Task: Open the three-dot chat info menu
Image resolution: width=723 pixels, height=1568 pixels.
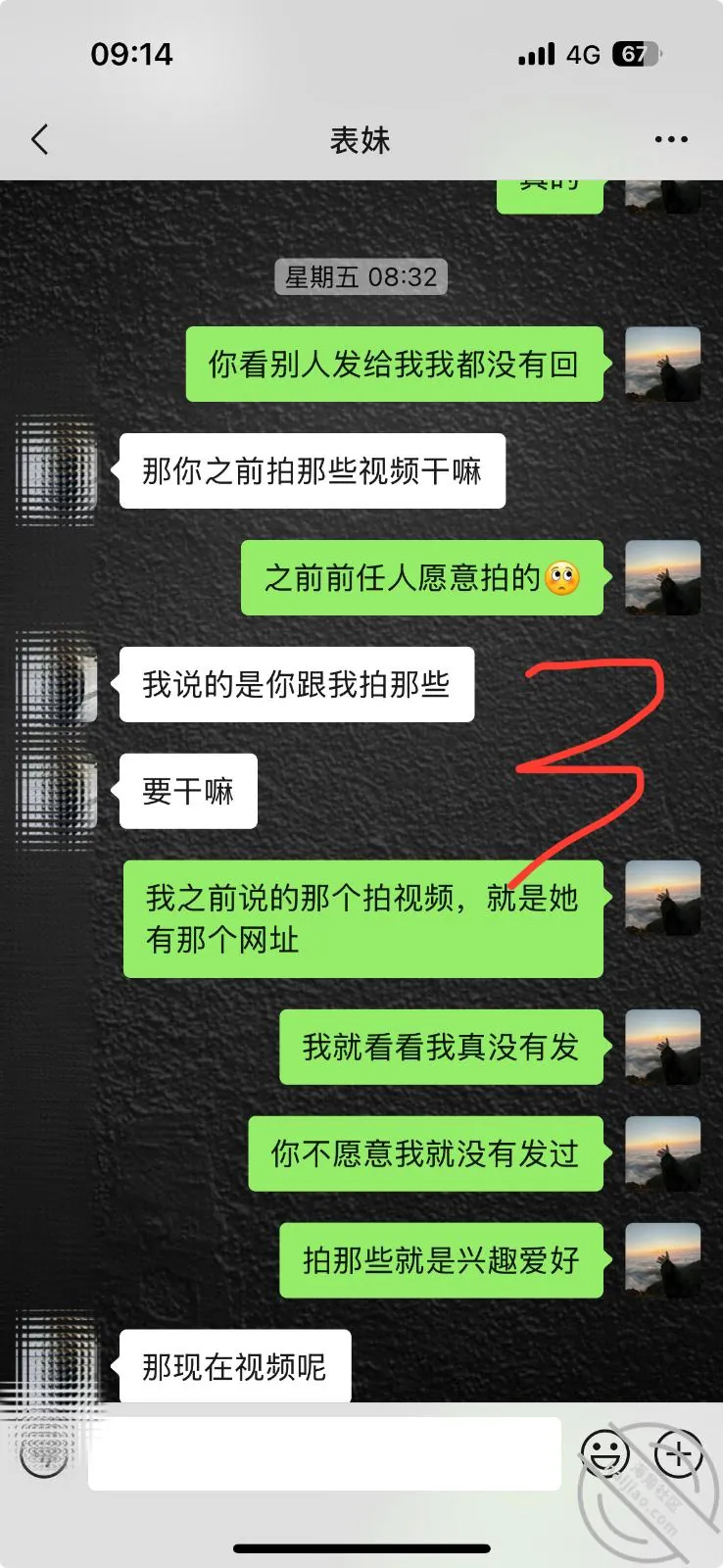Action: 671,139
